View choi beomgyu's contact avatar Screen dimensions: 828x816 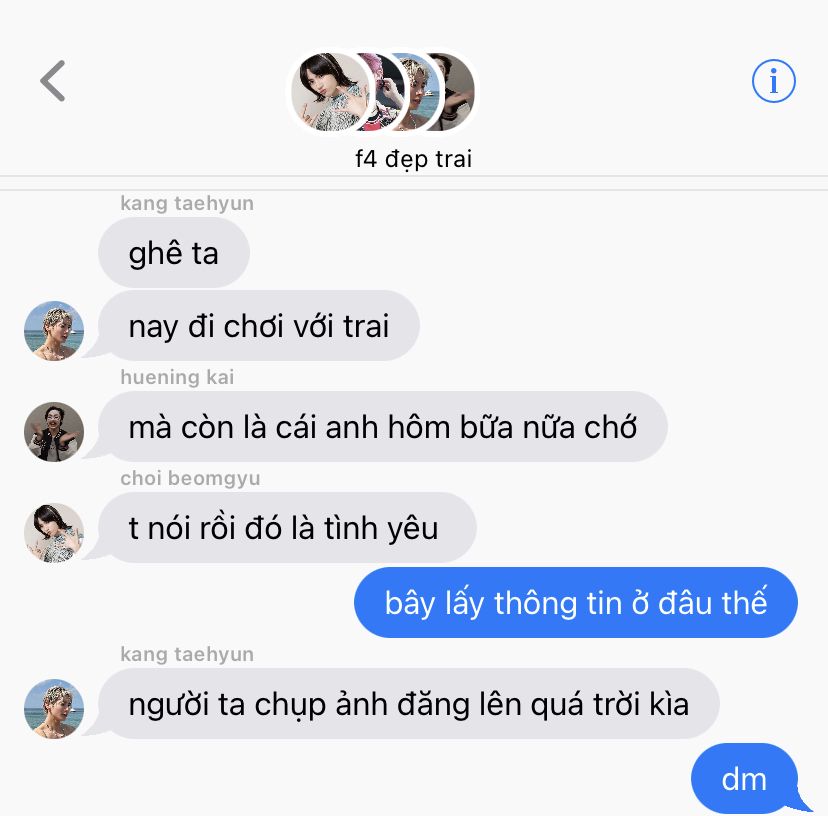(53, 533)
